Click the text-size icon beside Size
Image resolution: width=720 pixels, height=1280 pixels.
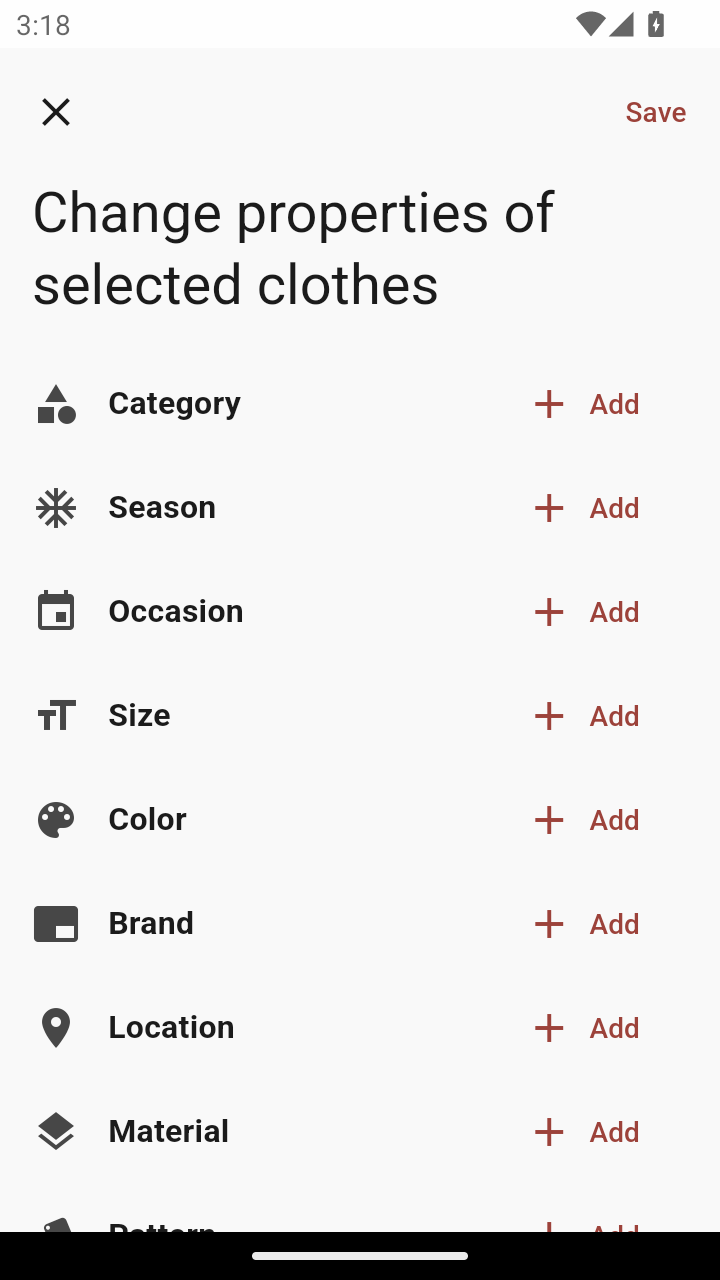tap(56, 715)
